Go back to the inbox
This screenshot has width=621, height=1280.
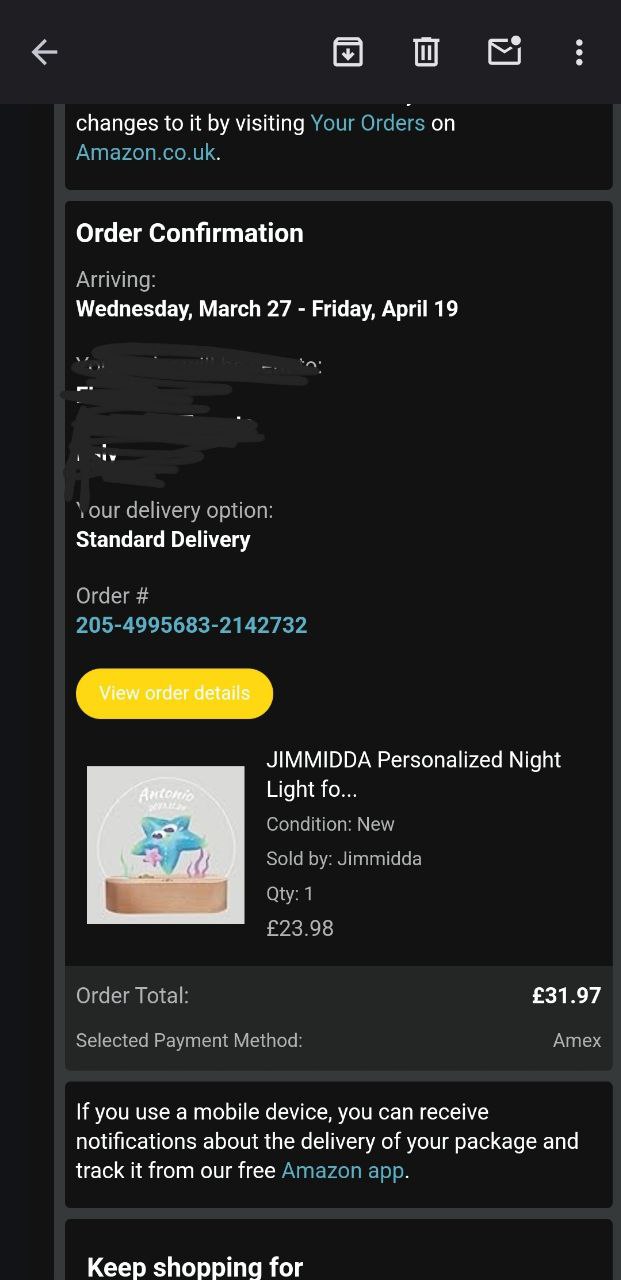[x=44, y=52]
